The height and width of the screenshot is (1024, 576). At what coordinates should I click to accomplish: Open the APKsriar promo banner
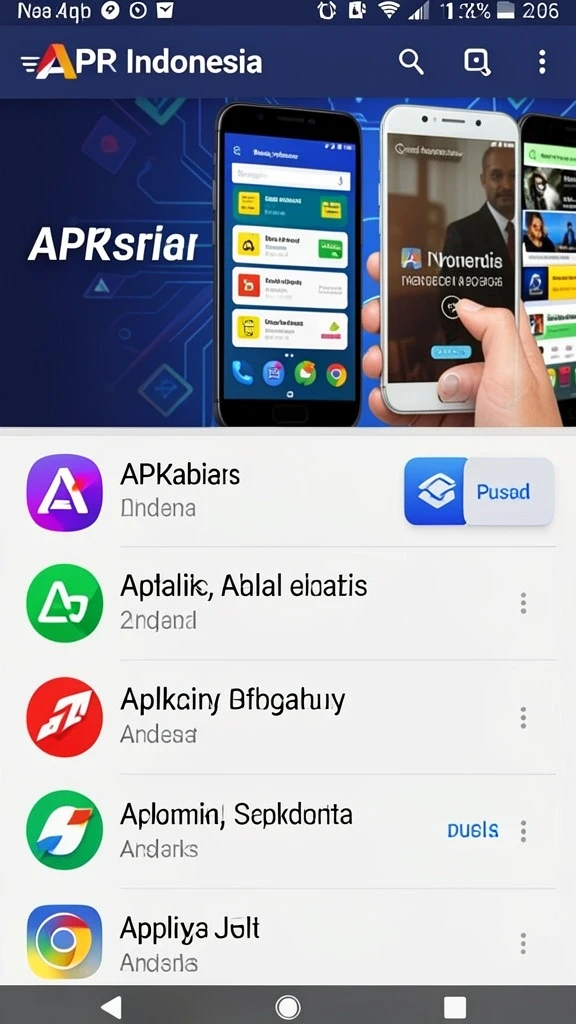pos(288,263)
